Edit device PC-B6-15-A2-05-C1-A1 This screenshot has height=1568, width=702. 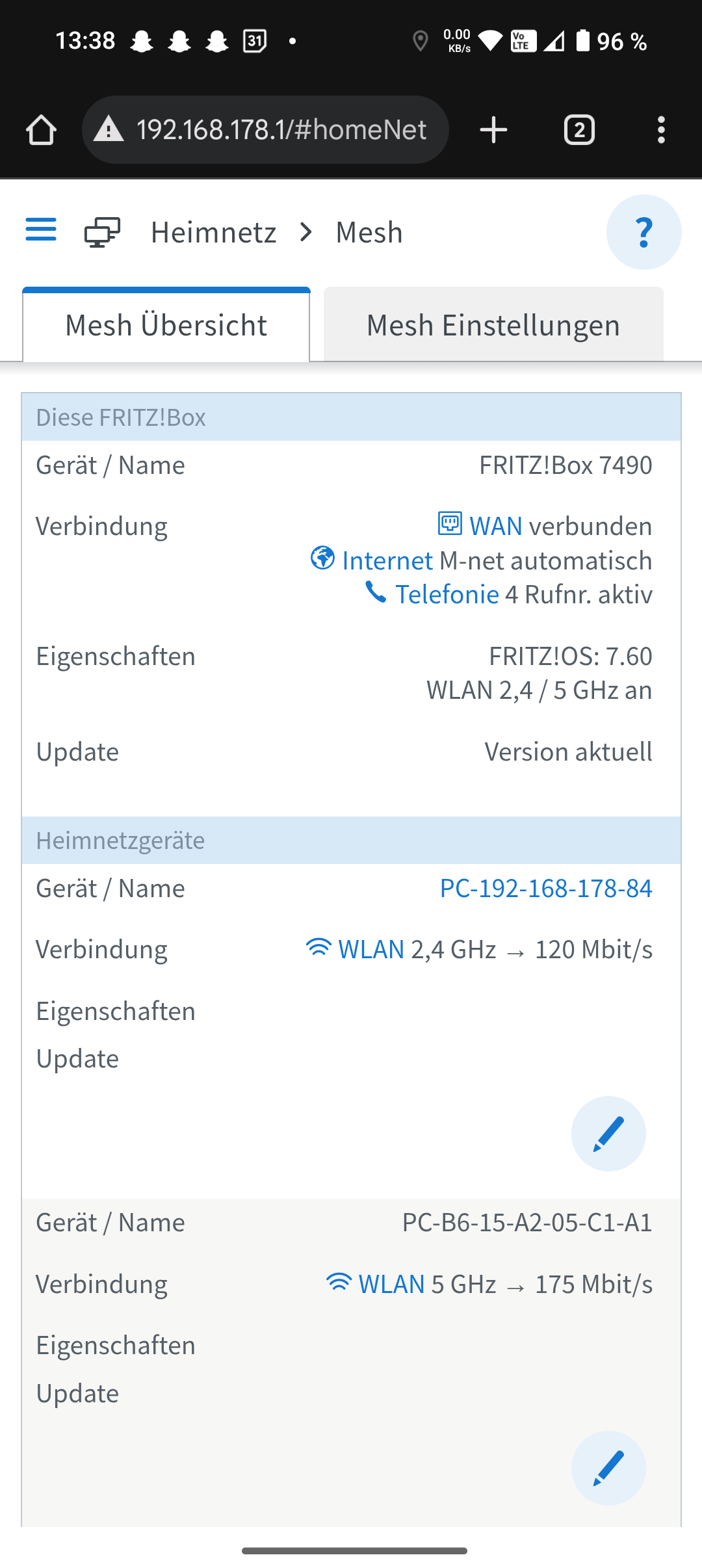coord(608,1468)
